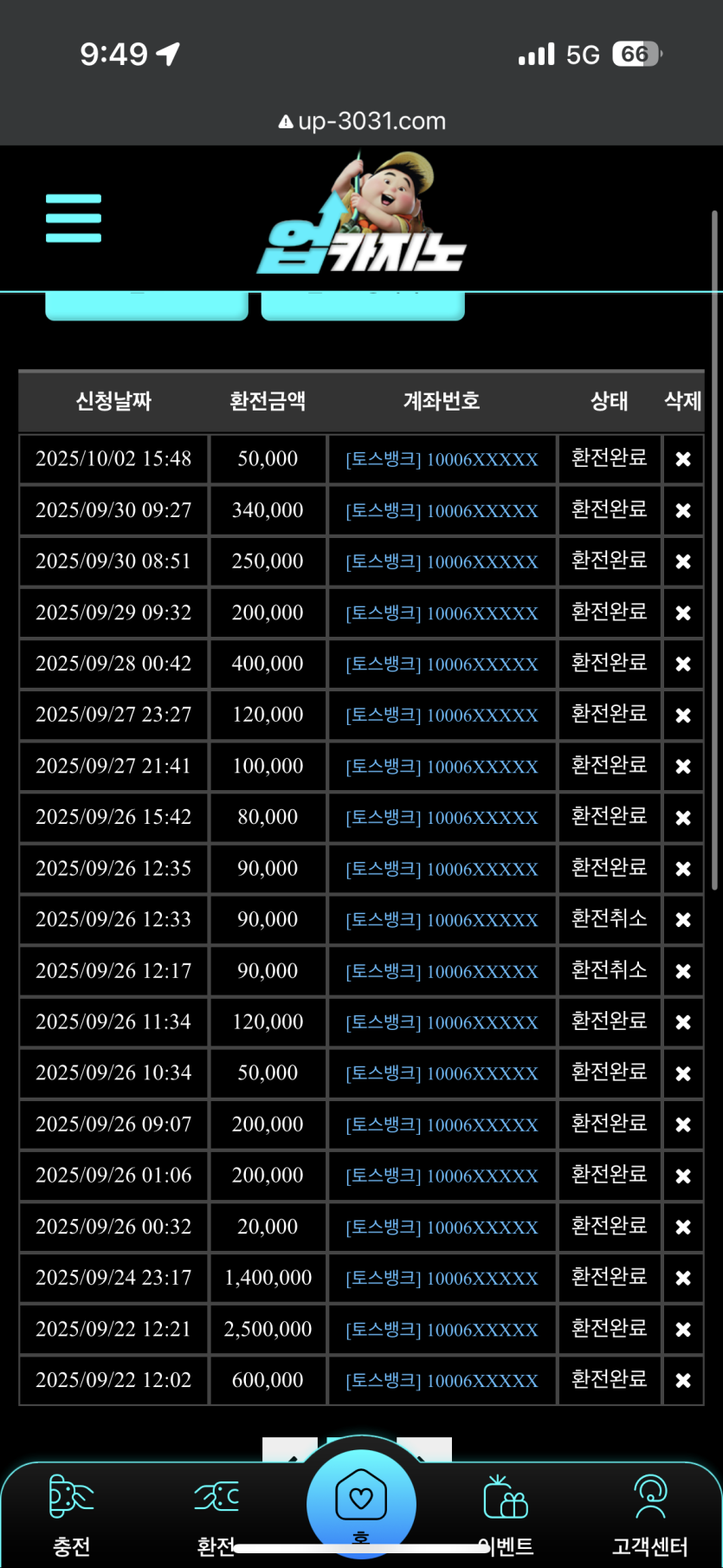Delete the 2025/10/02 15:48 withdrawal record

tap(683, 459)
